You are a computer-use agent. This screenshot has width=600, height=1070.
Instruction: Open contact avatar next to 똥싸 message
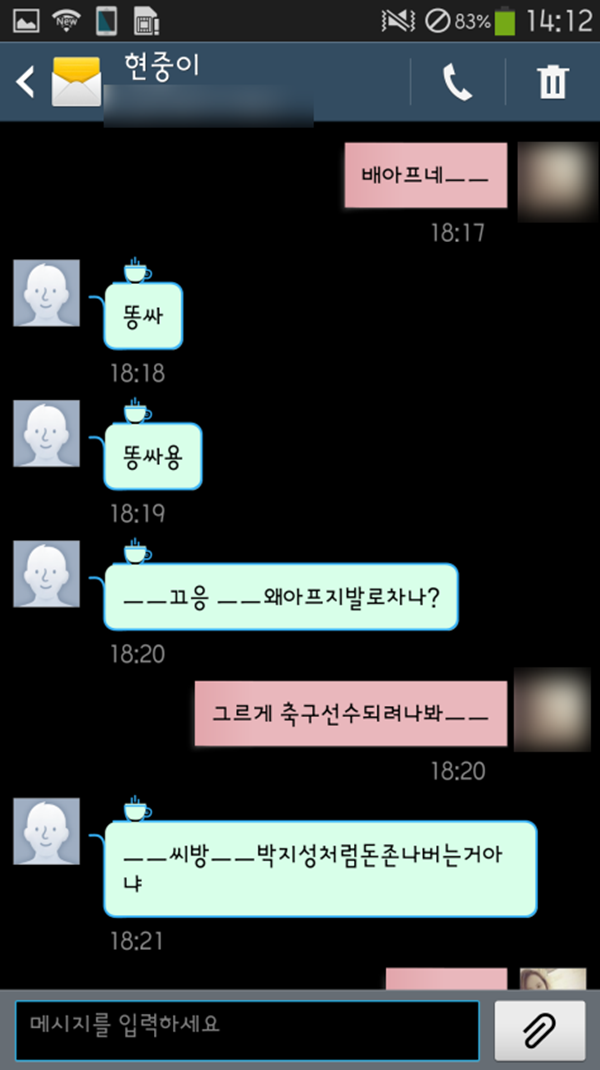(x=46, y=293)
